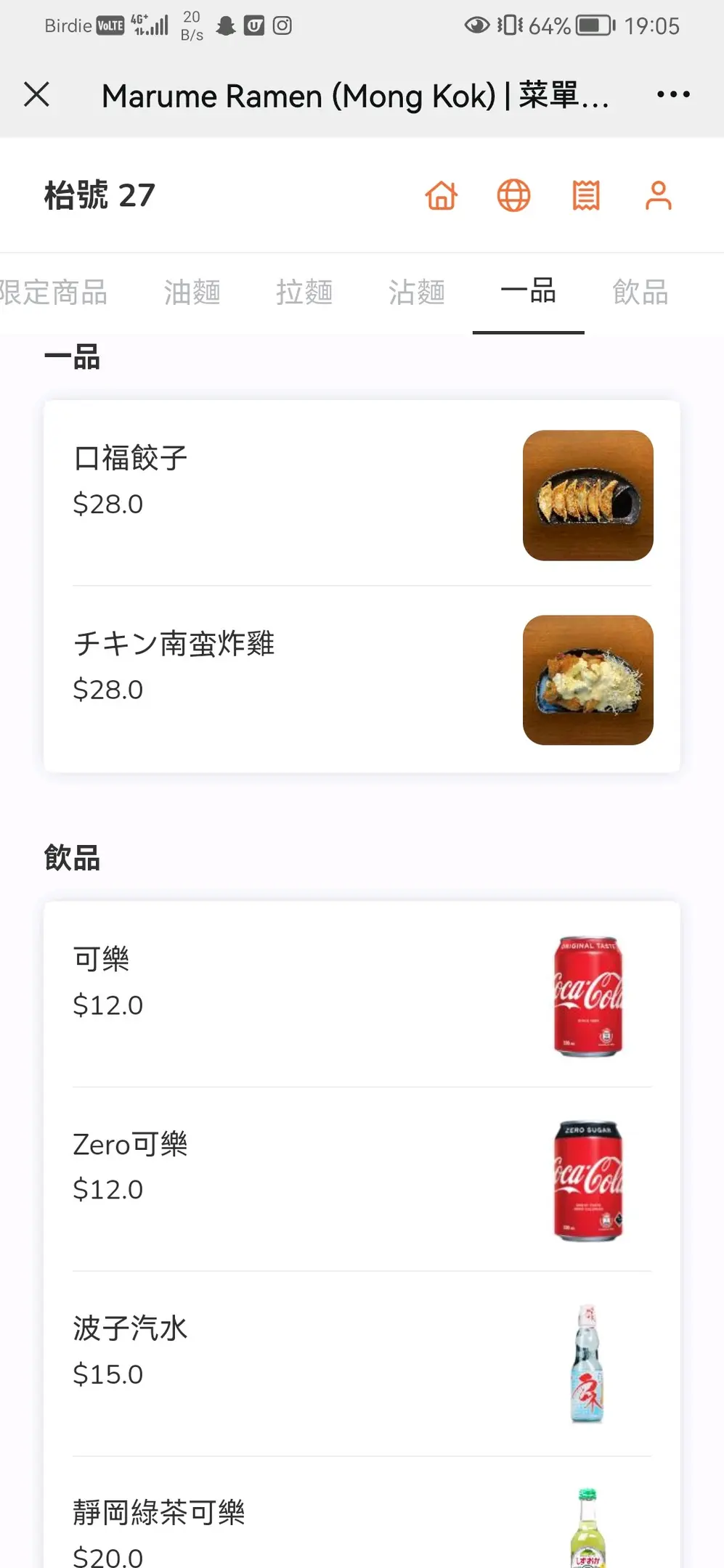The image size is (724, 1568).
Task: Open the 口福餃子 dish item
Action: [x=362, y=494]
